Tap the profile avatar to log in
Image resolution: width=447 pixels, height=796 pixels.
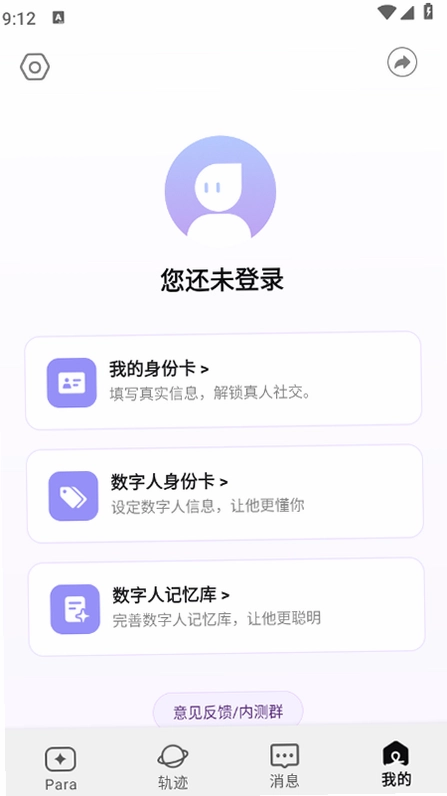(221, 191)
